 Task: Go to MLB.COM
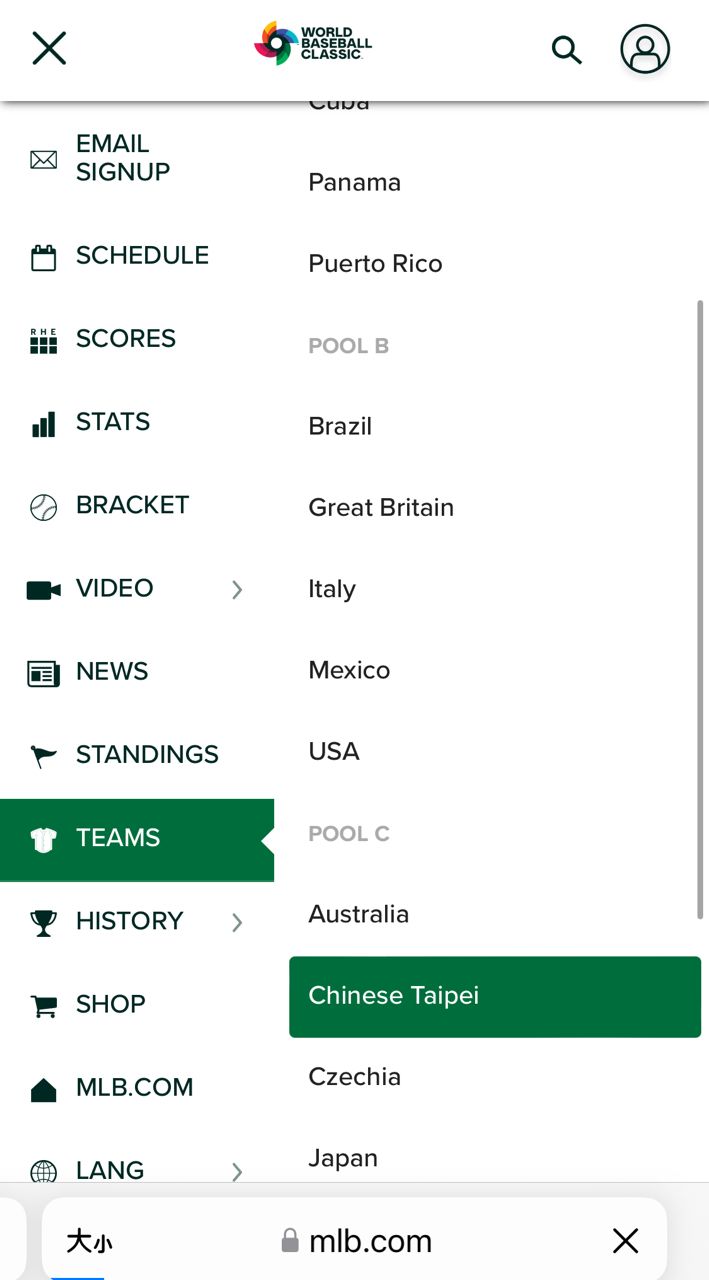point(137,1087)
